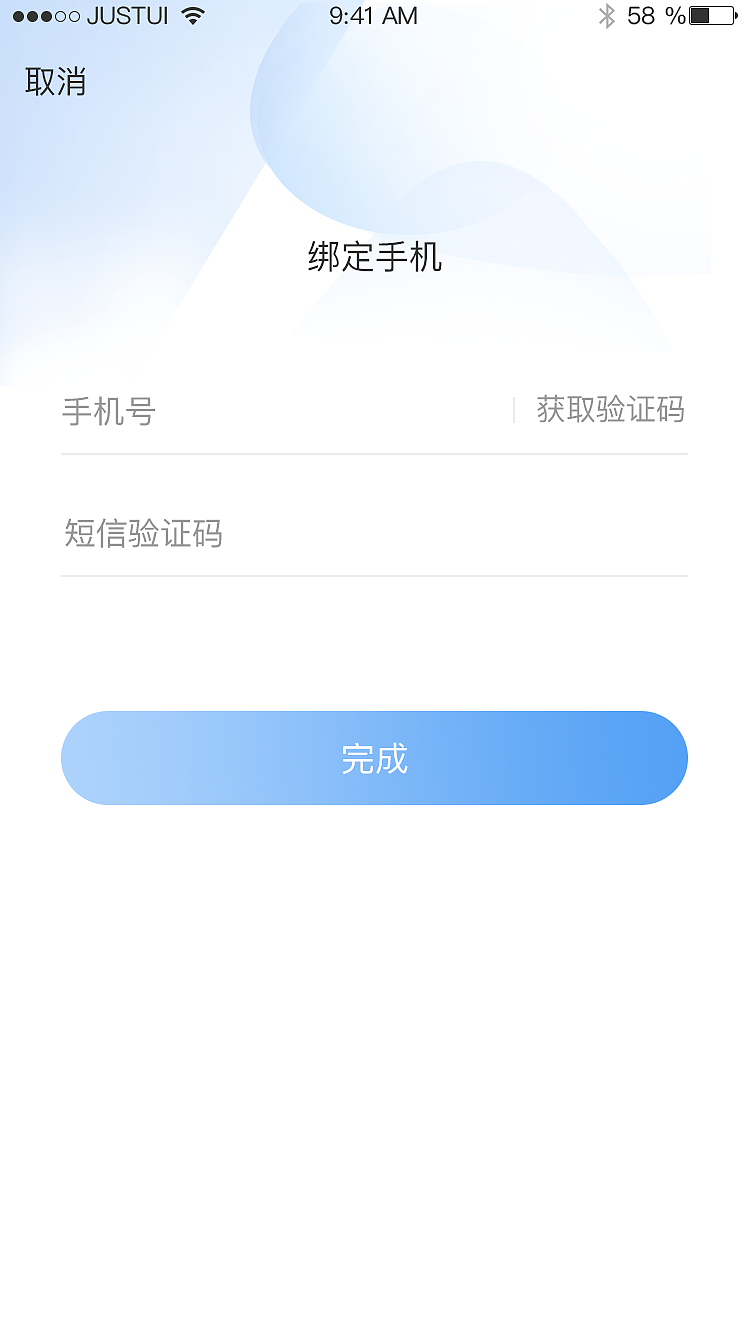The height and width of the screenshot is (1334, 750).
Task: Tap the divider next to 获取验证码
Action: pyautogui.click(x=513, y=409)
